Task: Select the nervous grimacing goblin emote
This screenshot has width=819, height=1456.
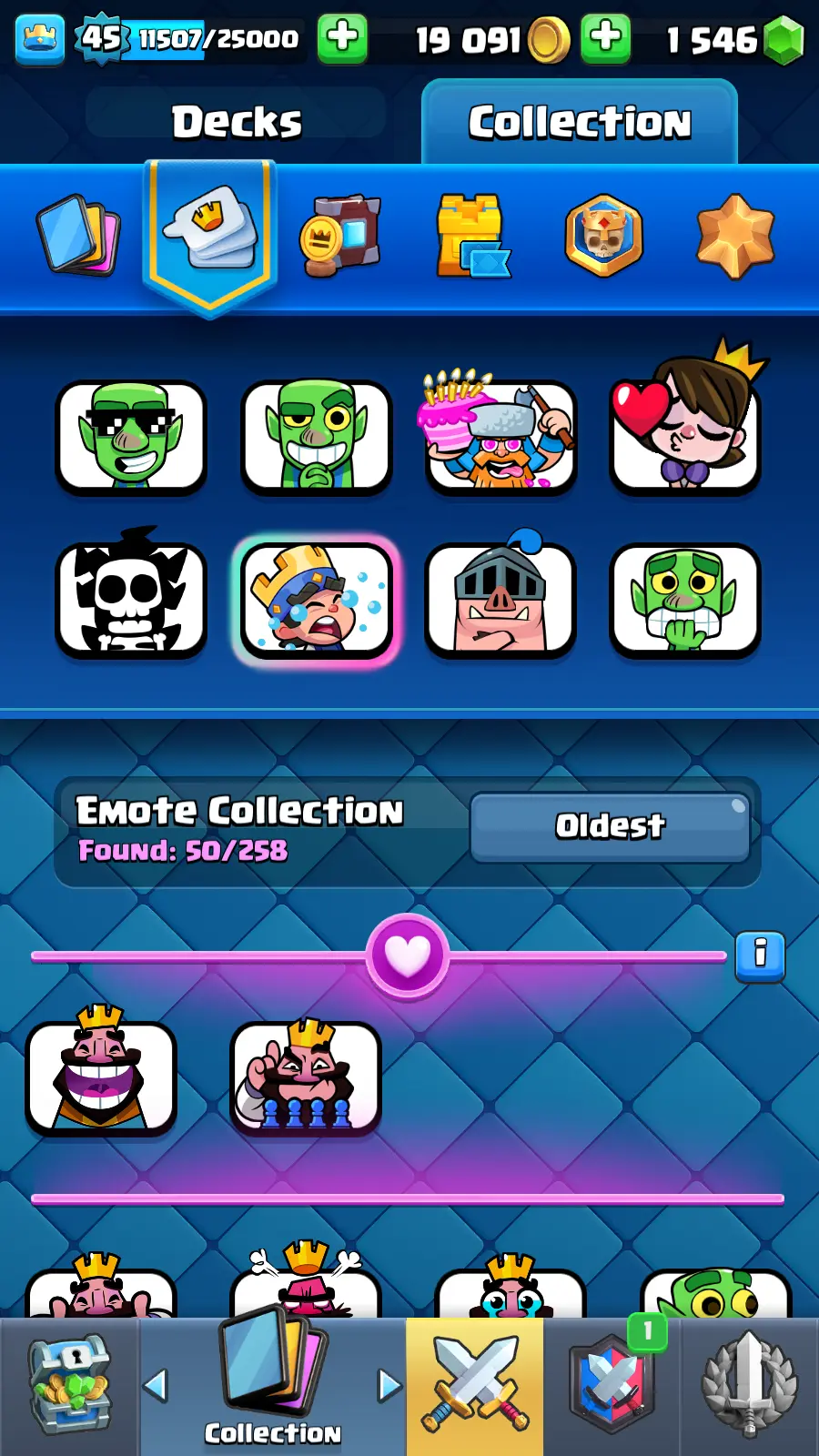Action: click(x=685, y=599)
